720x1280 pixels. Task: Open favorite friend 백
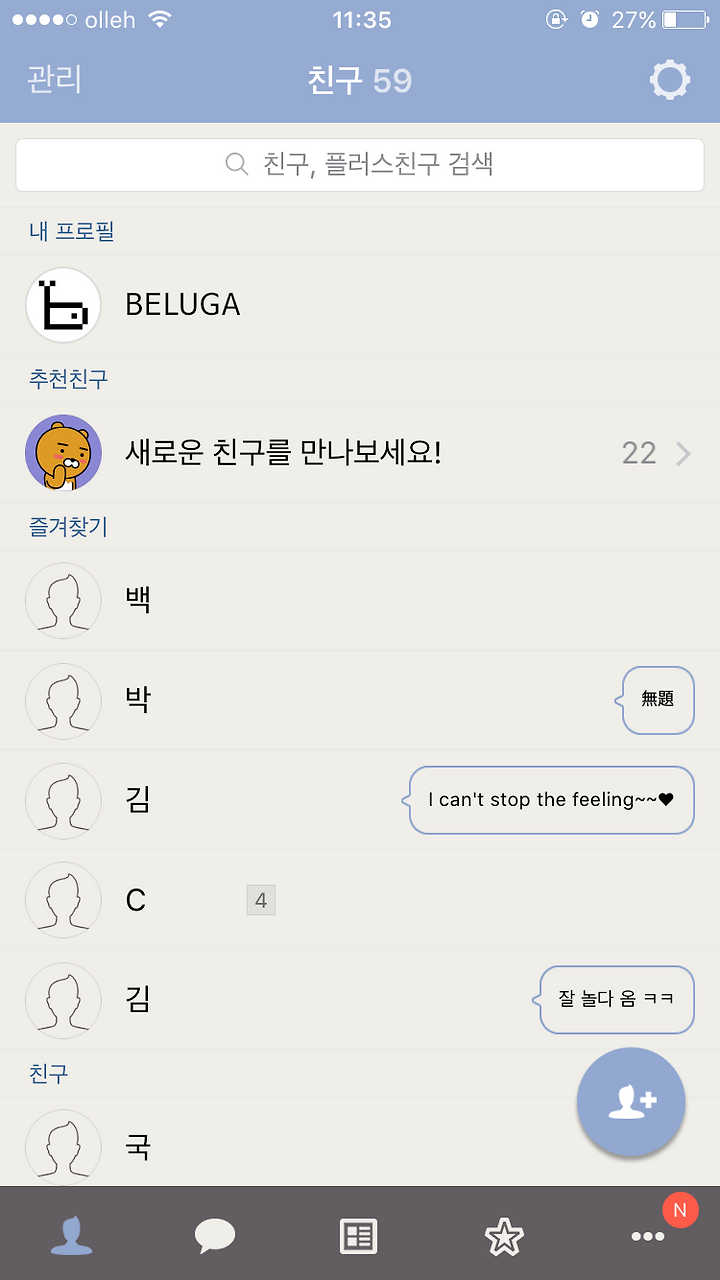click(360, 600)
